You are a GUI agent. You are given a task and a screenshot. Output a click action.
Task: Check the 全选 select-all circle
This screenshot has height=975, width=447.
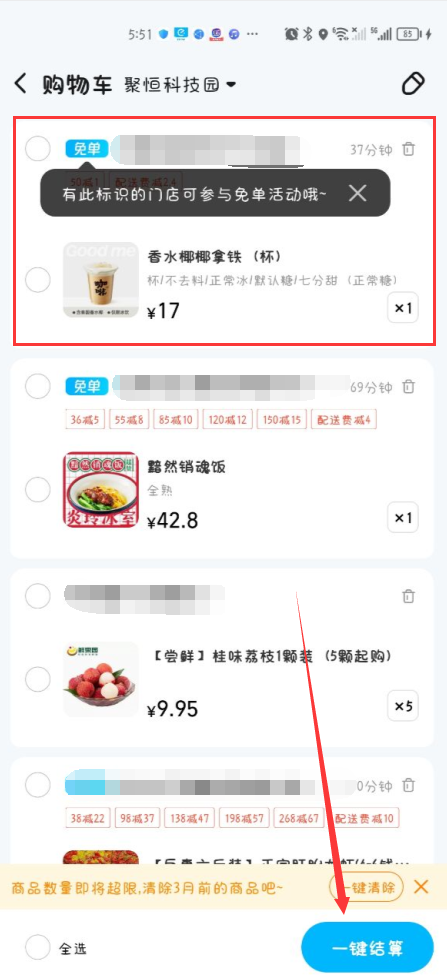[37, 948]
